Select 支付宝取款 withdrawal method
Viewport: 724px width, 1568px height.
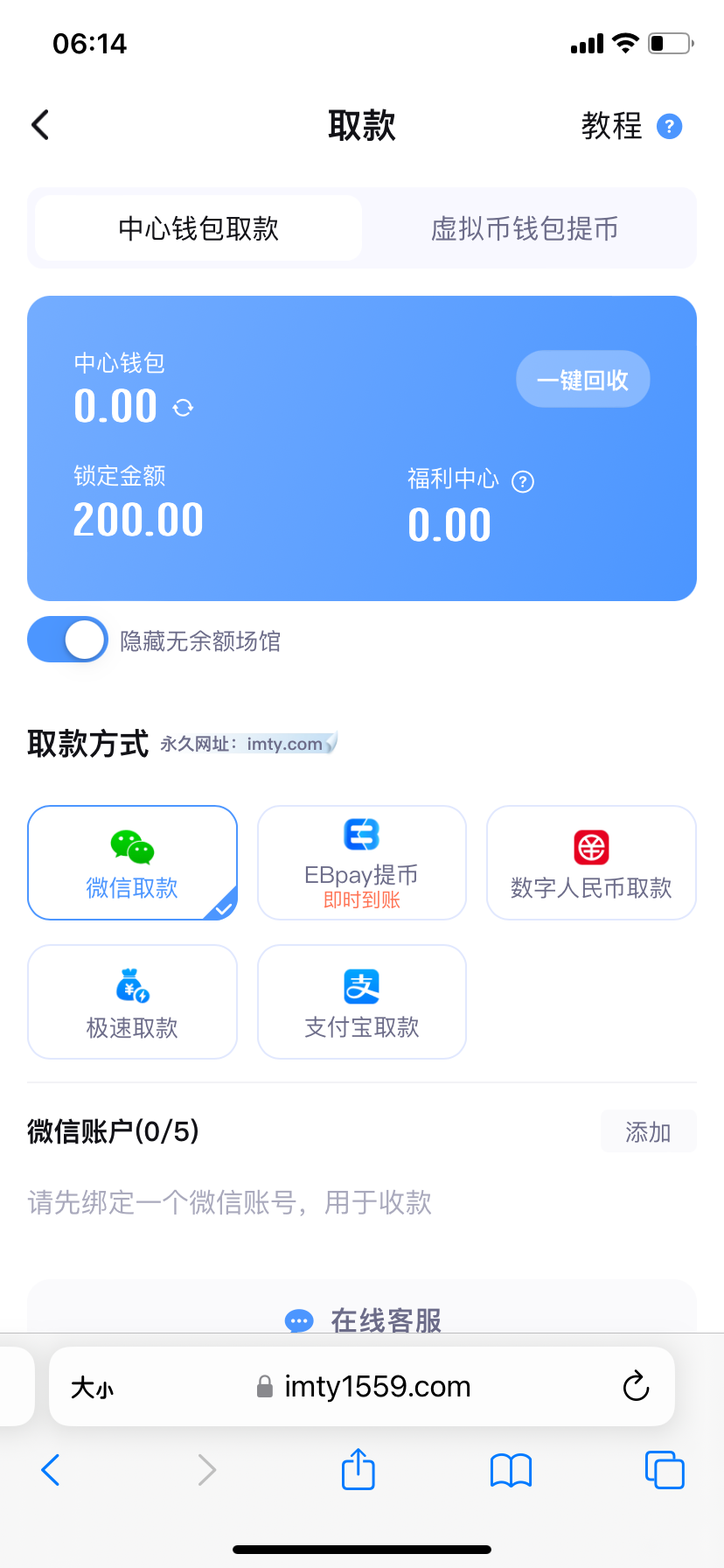361,1002
